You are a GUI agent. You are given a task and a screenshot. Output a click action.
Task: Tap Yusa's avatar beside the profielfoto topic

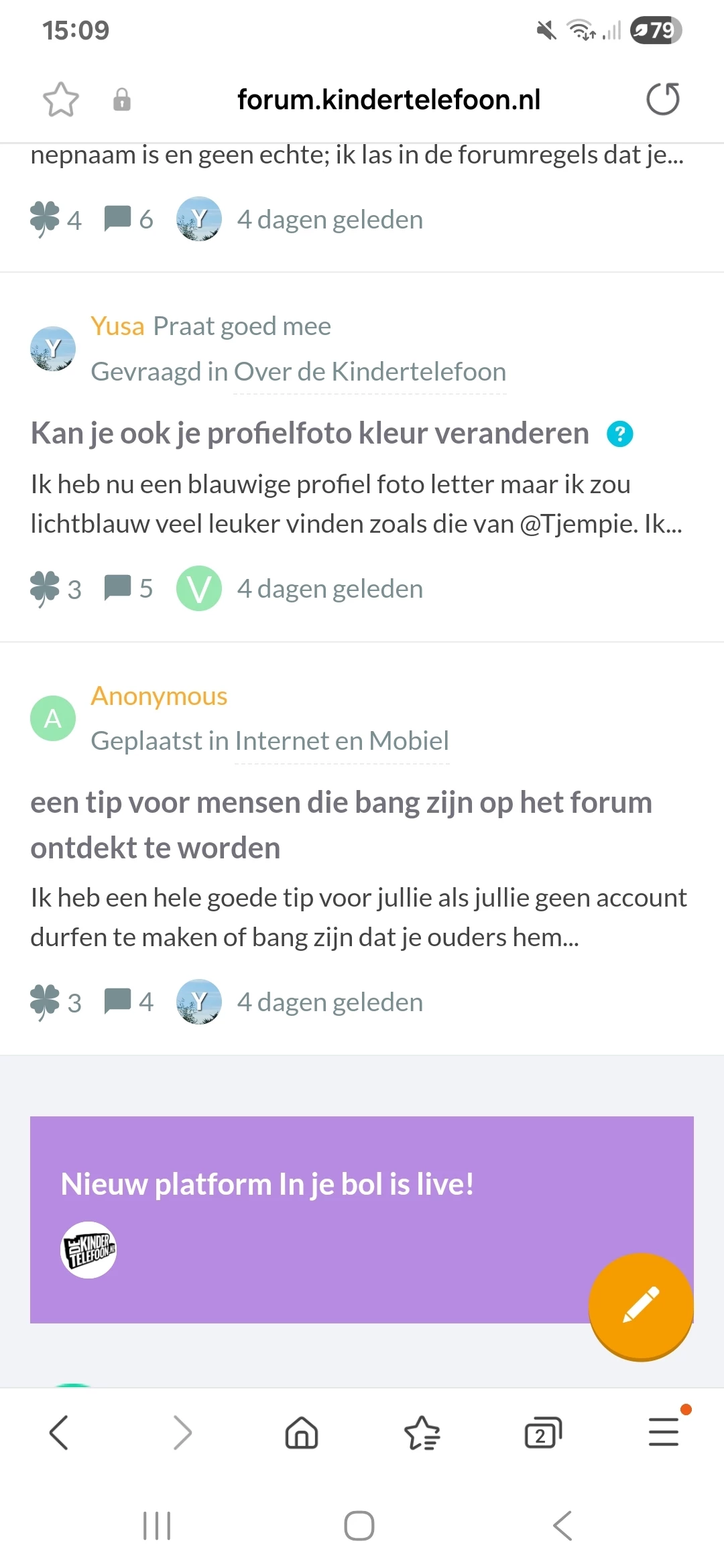(53, 349)
